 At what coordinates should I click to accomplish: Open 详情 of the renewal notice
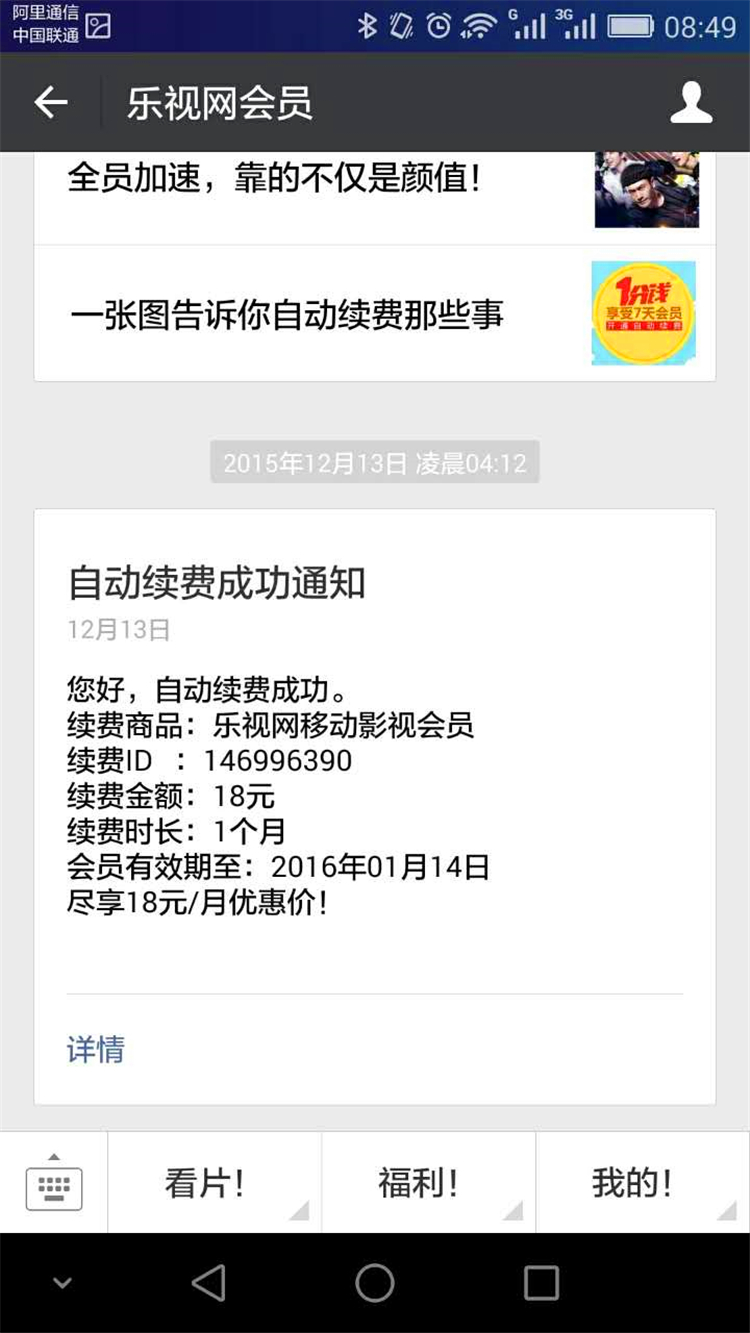pos(96,1049)
